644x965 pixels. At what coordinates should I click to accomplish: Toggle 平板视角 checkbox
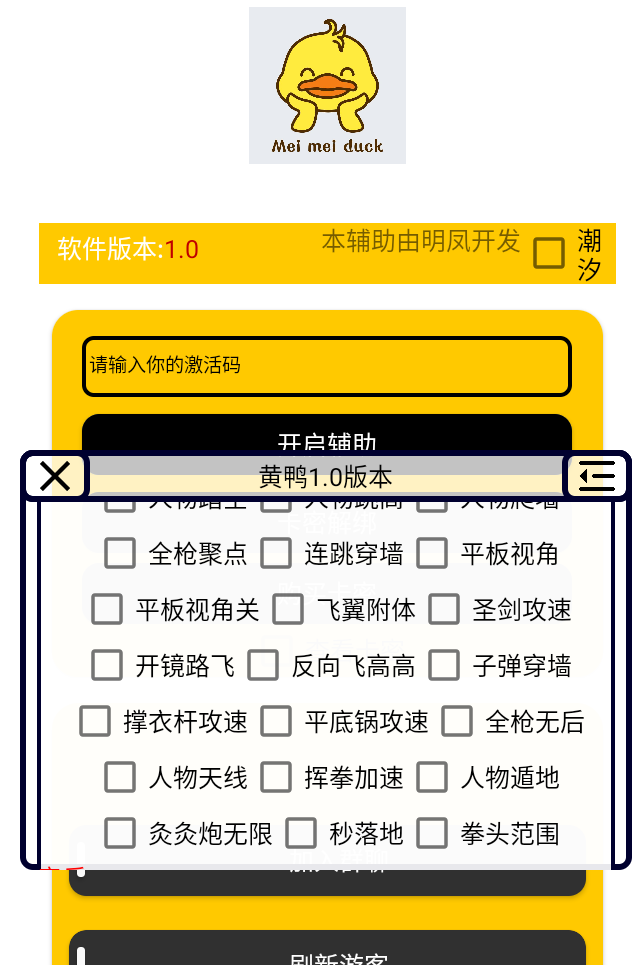[432, 553]
